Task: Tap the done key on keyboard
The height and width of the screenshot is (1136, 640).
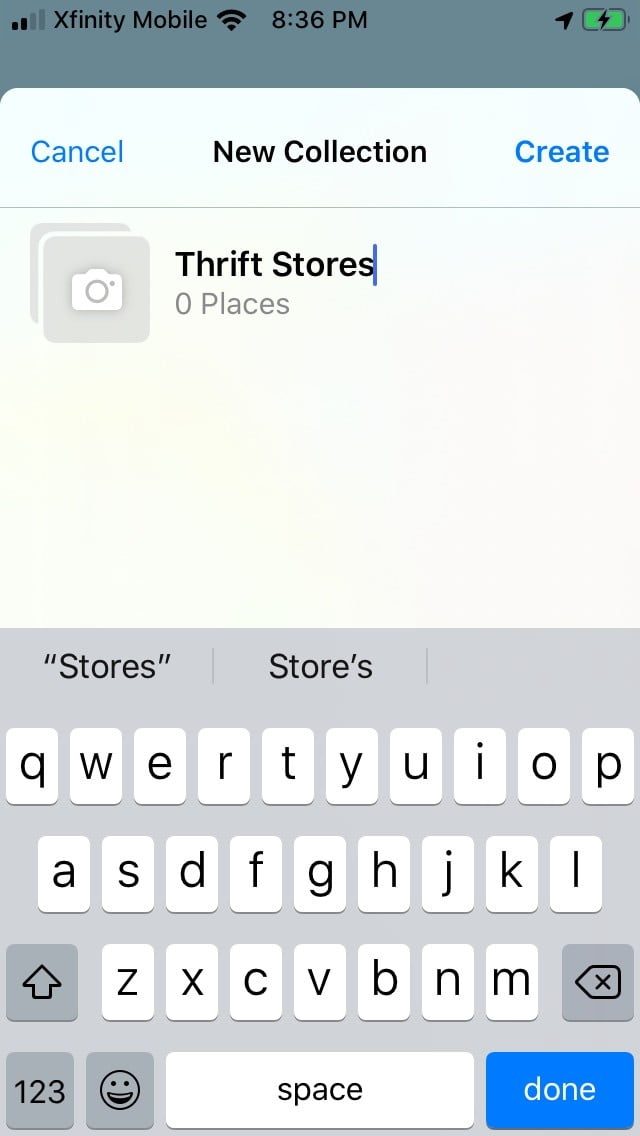Action: coord(559,1089)
